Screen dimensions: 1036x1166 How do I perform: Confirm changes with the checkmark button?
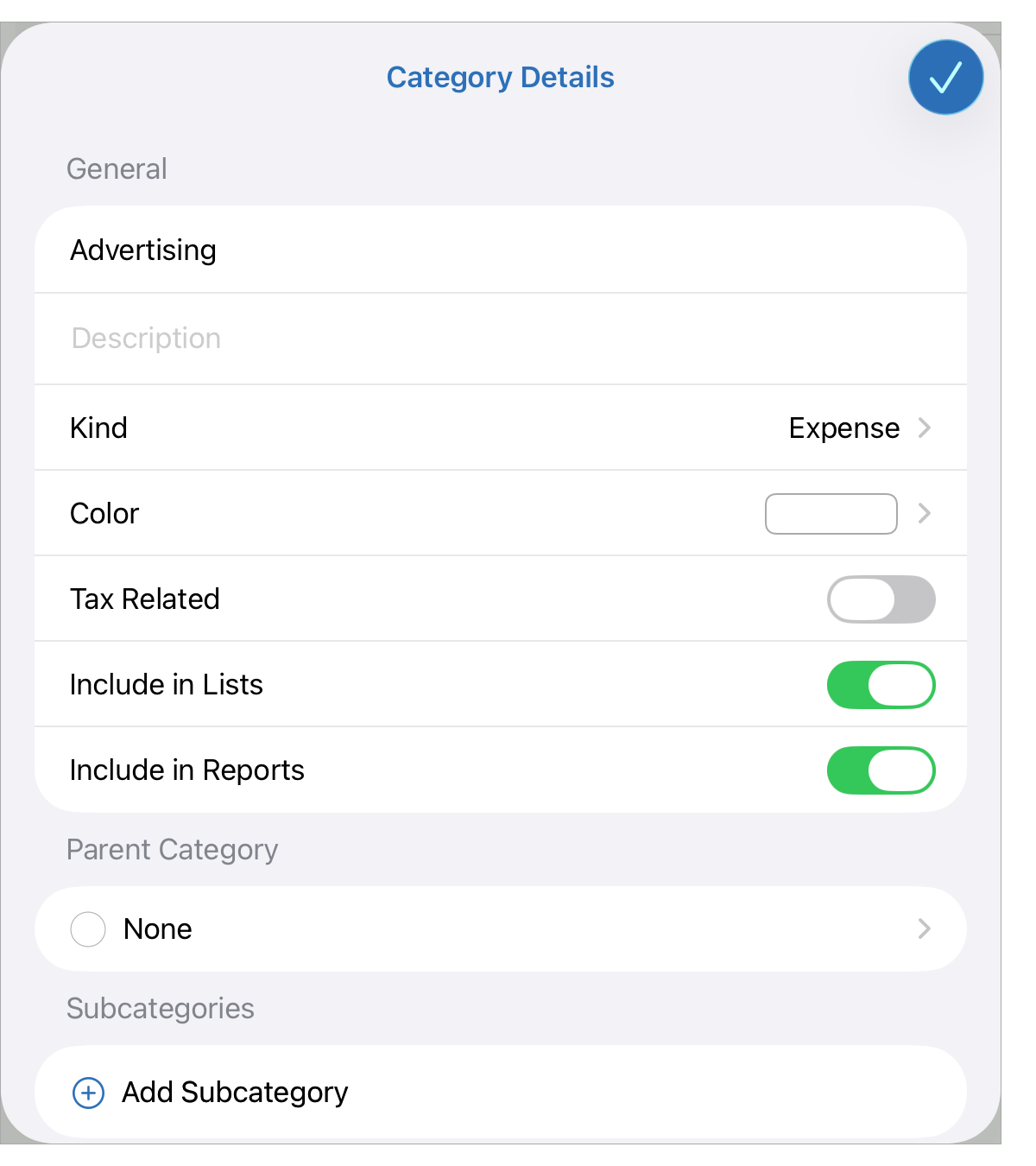coord(945,78)
